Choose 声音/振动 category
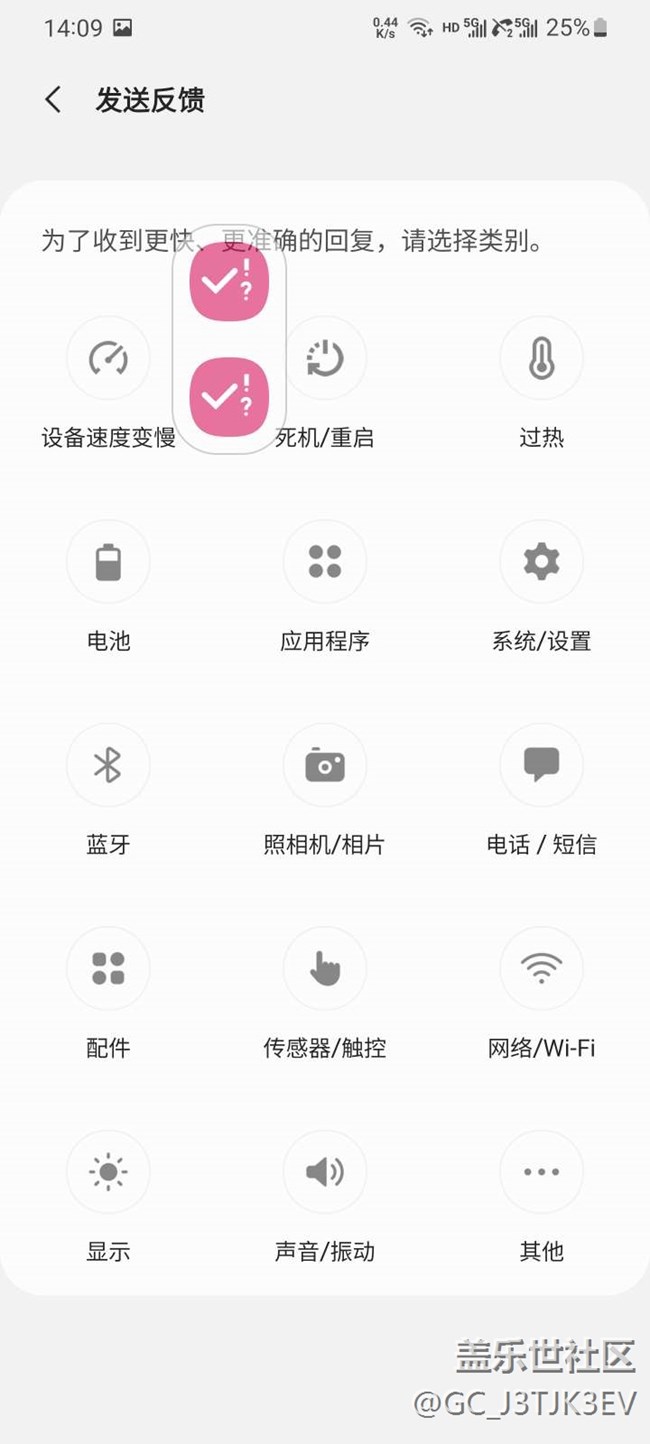The width and height of the screenshot is (650, 1444). coord(325,1172)
